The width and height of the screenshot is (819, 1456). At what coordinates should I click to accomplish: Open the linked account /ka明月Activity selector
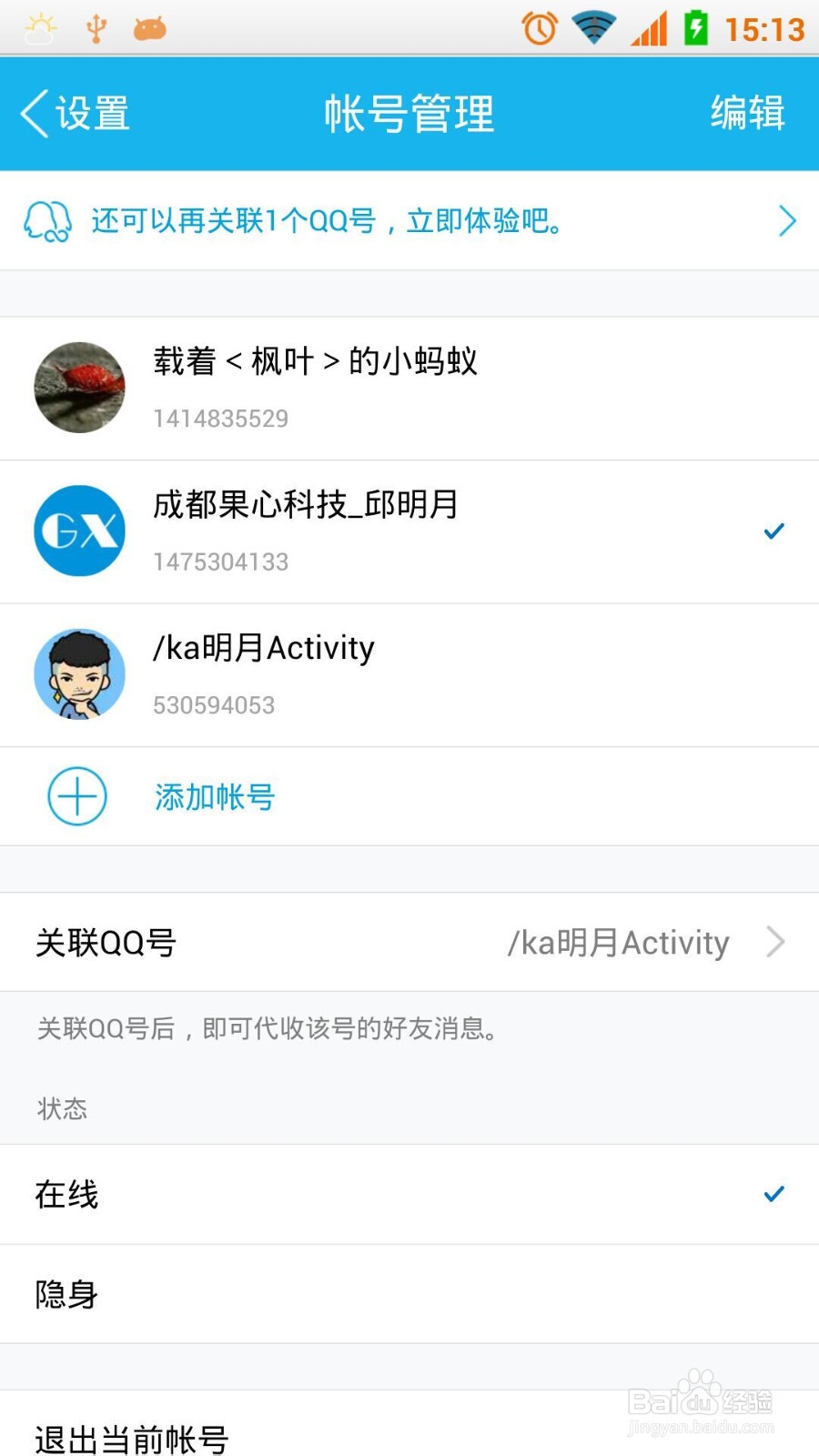619,942
